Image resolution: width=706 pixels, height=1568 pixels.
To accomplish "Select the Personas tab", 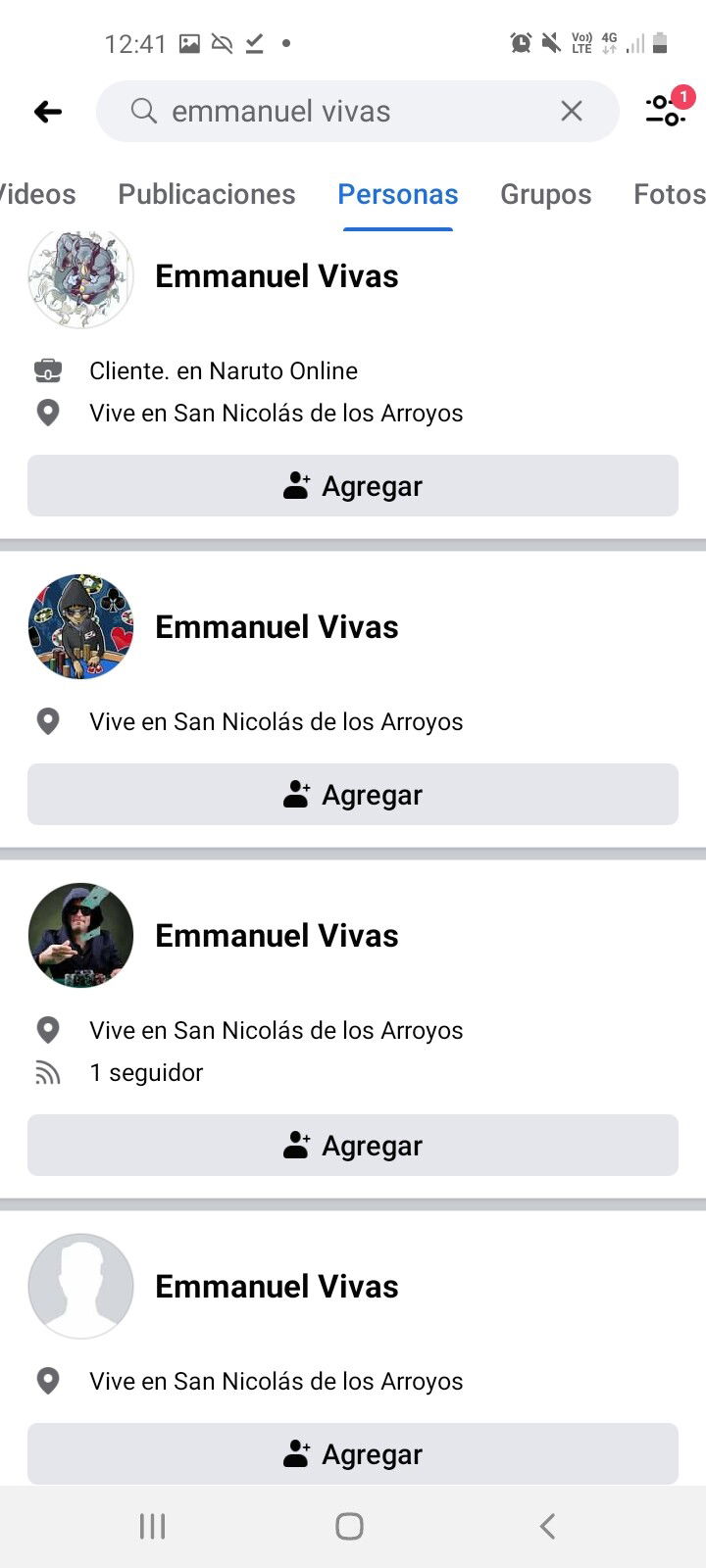I will click(x=398, y=194).
